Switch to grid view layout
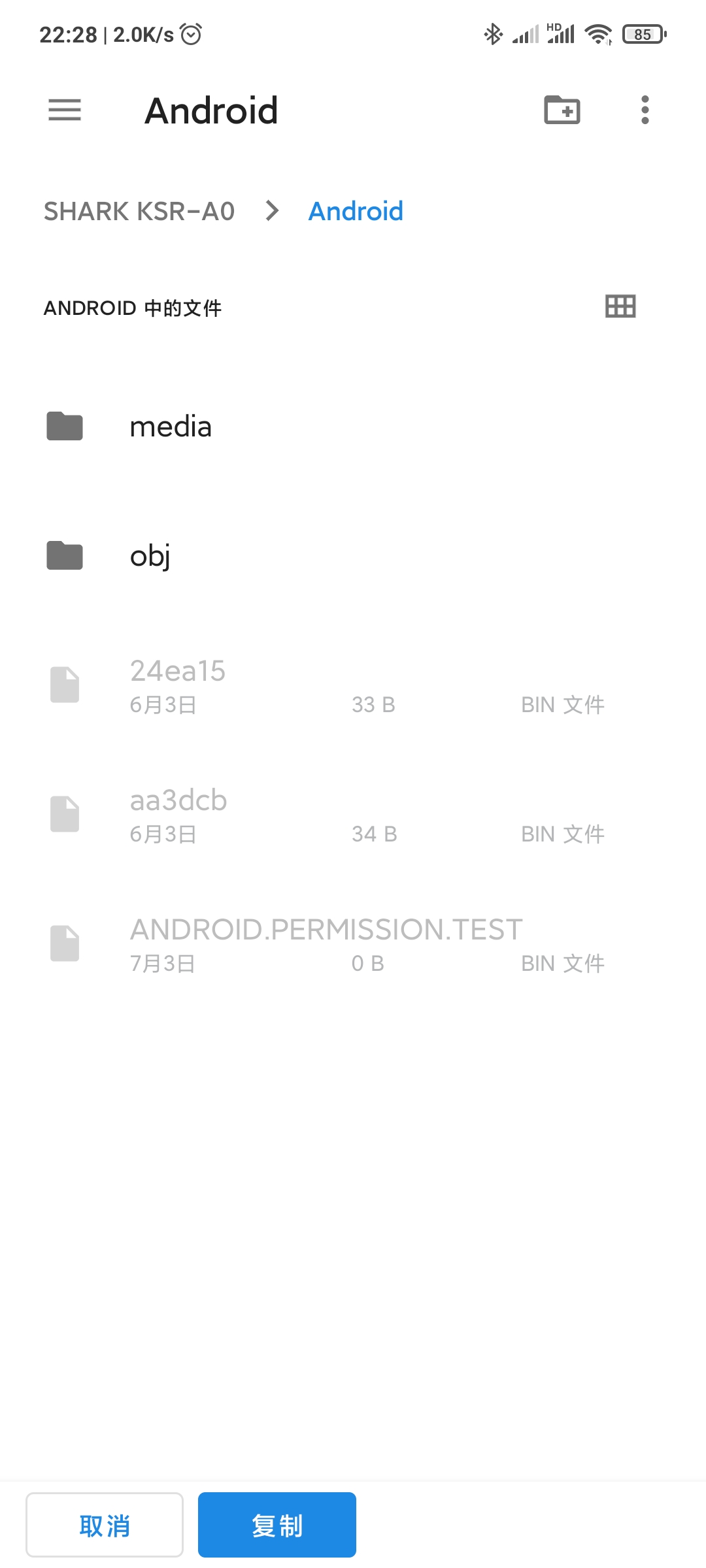The width and height of the screenshot is (706, 1568). tap(620, 306)
